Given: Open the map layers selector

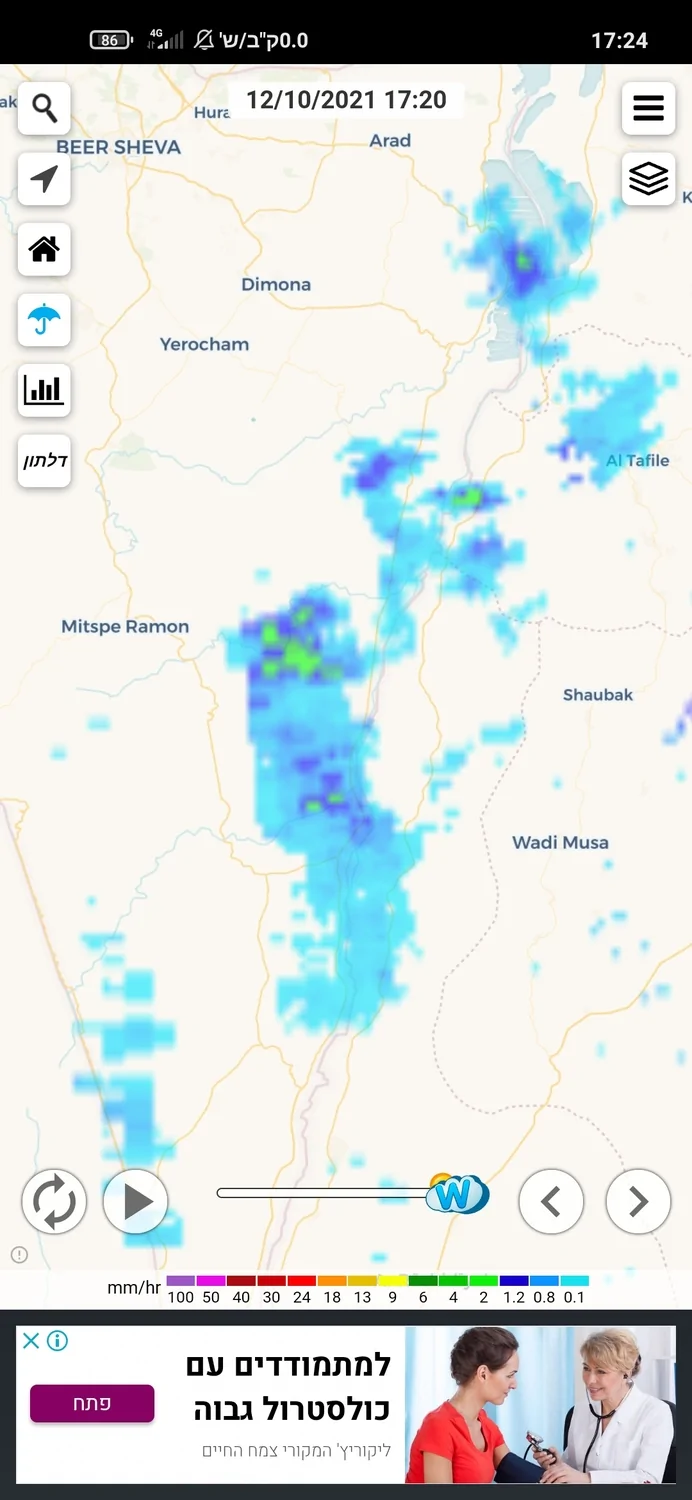Looking at the screenshot, I should tap(648, 179).
